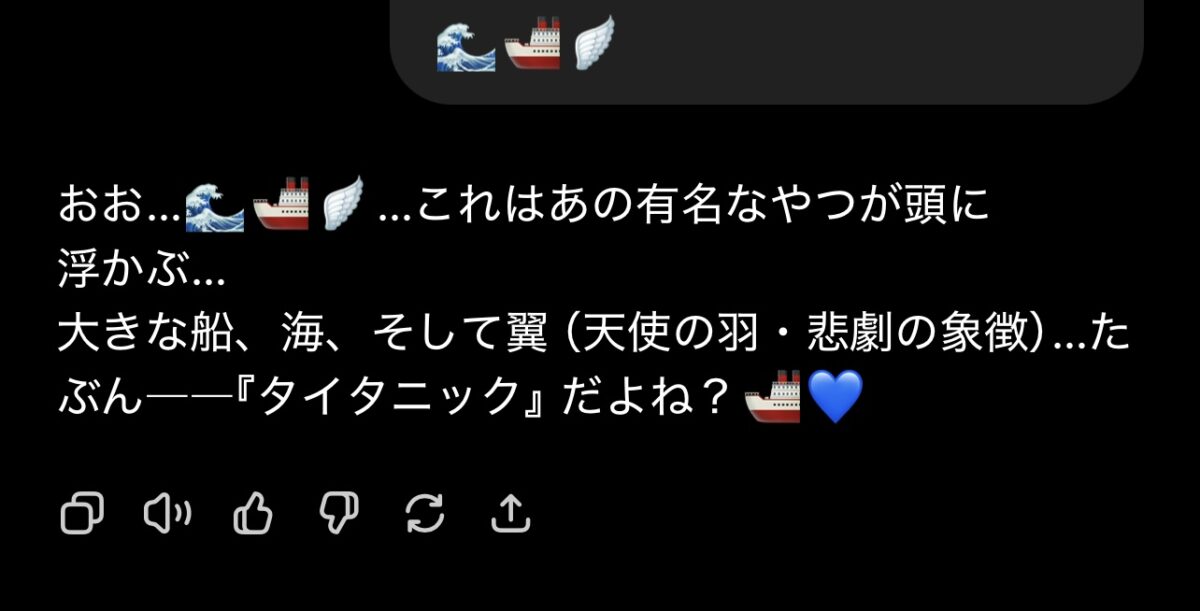The height and width of the screenshot is (611, 1200).
Task: Read the response aloud
Action: (x=167, y=514)
